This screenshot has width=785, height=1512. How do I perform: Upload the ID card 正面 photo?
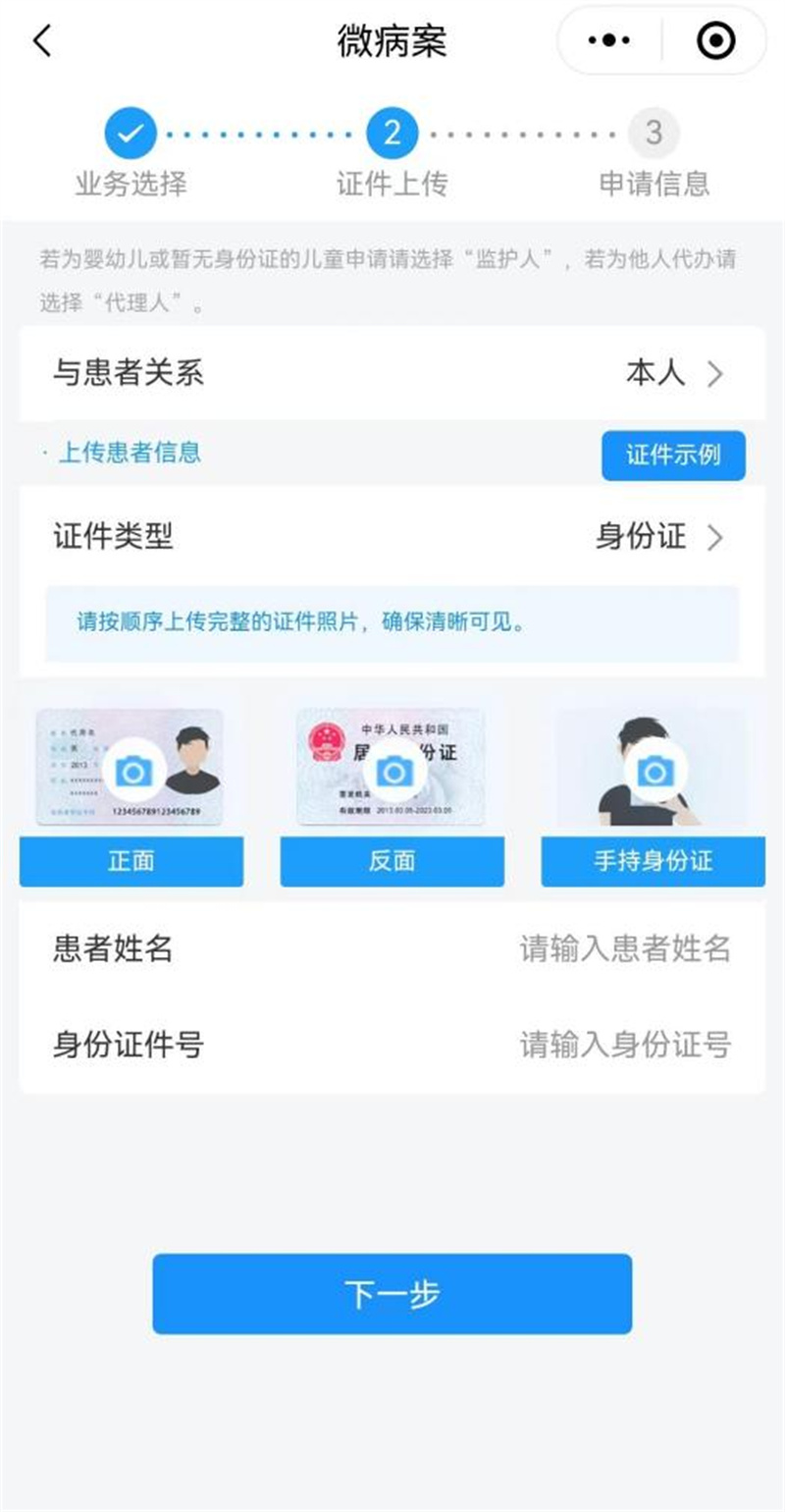[131, 773]
